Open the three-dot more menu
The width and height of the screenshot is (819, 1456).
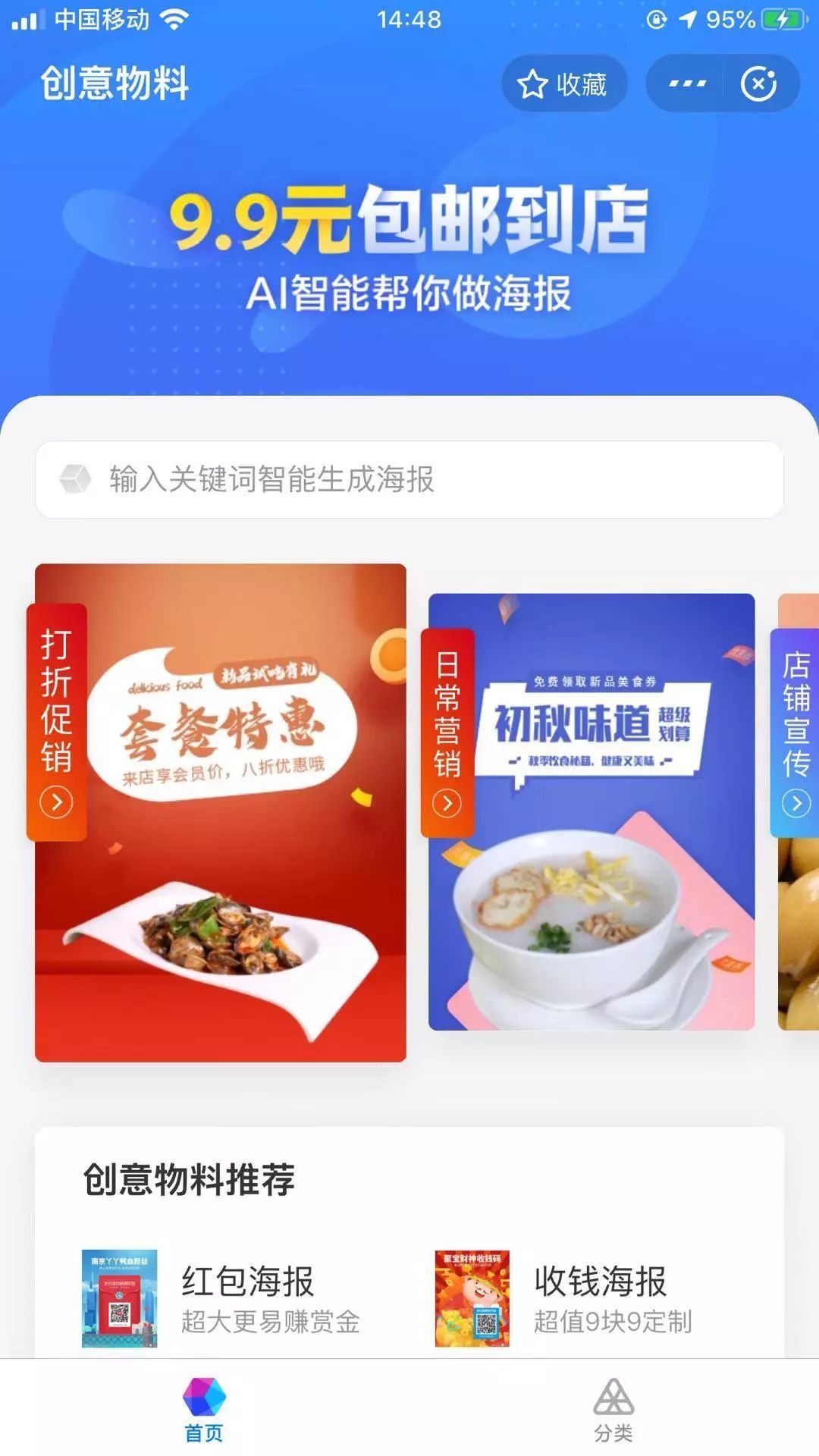click(x=687, y=84)
